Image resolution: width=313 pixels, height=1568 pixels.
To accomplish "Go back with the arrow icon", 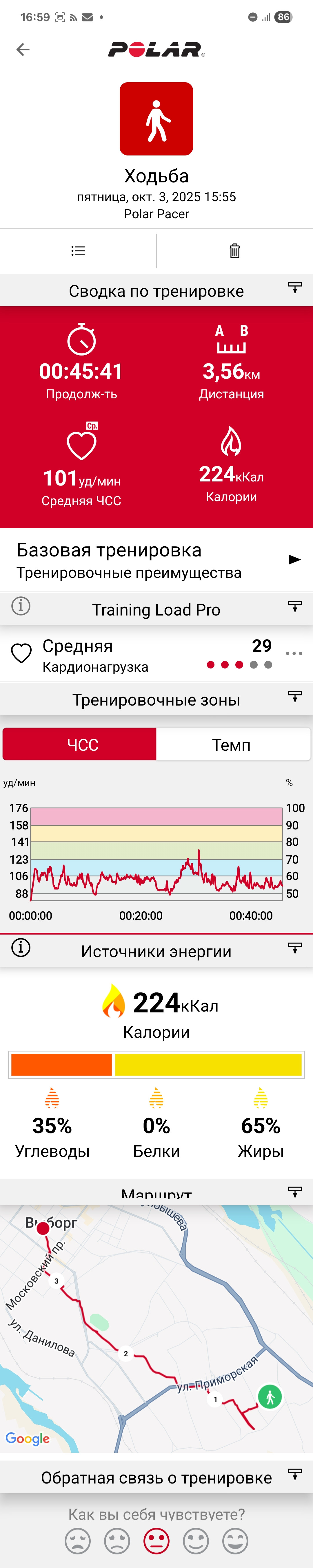I will tap(23, 49).
